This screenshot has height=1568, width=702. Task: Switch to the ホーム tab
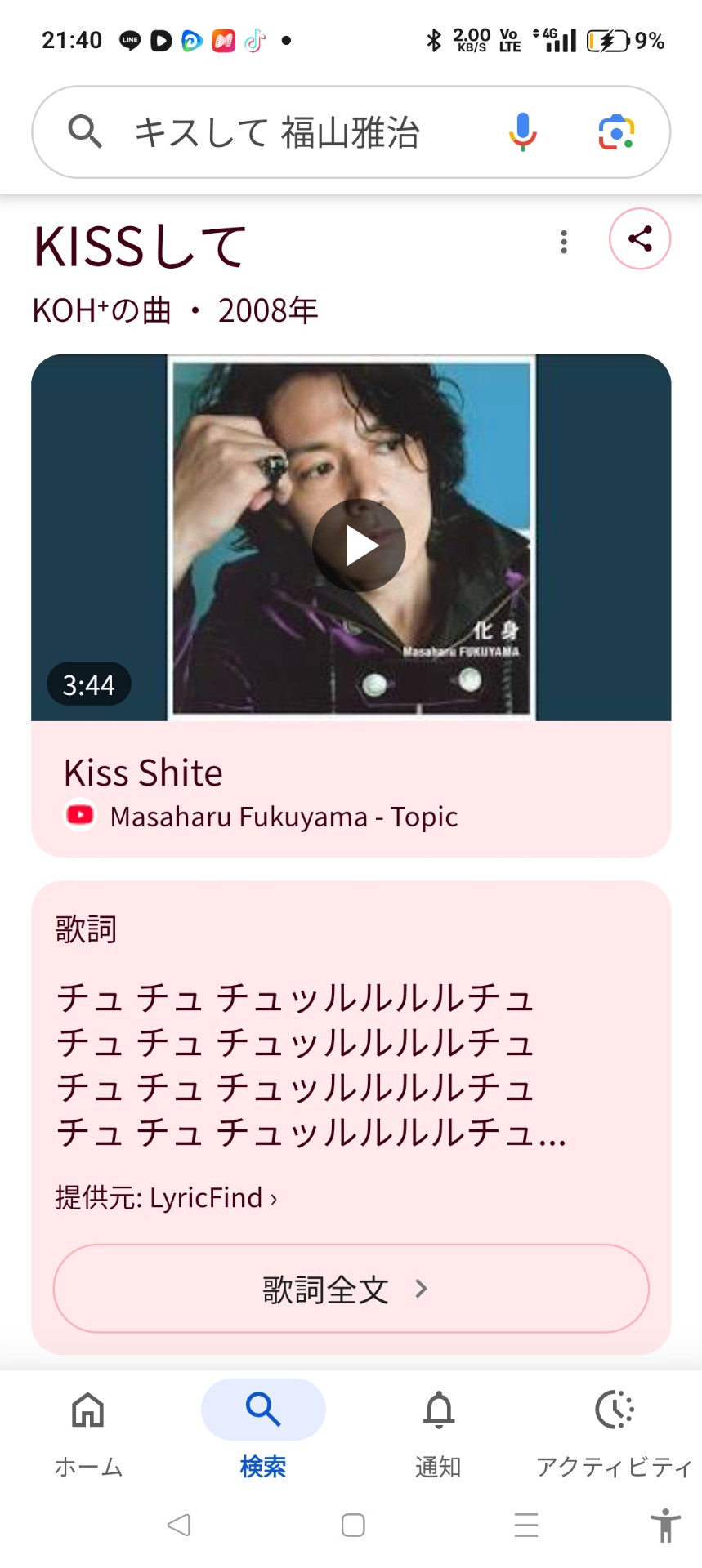[x=88, y=1431]
